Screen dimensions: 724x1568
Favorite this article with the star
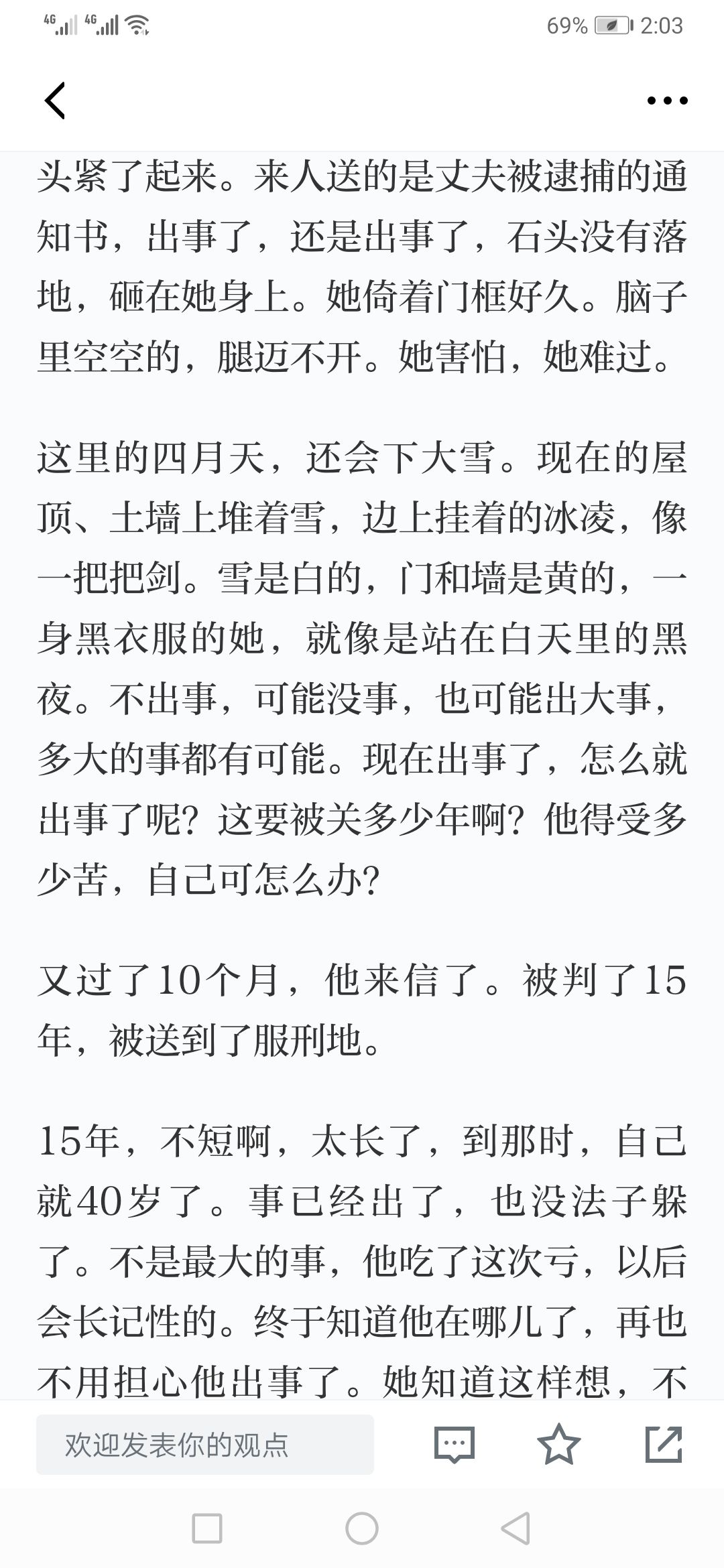pyautogui.click(x=559, y=1443)
